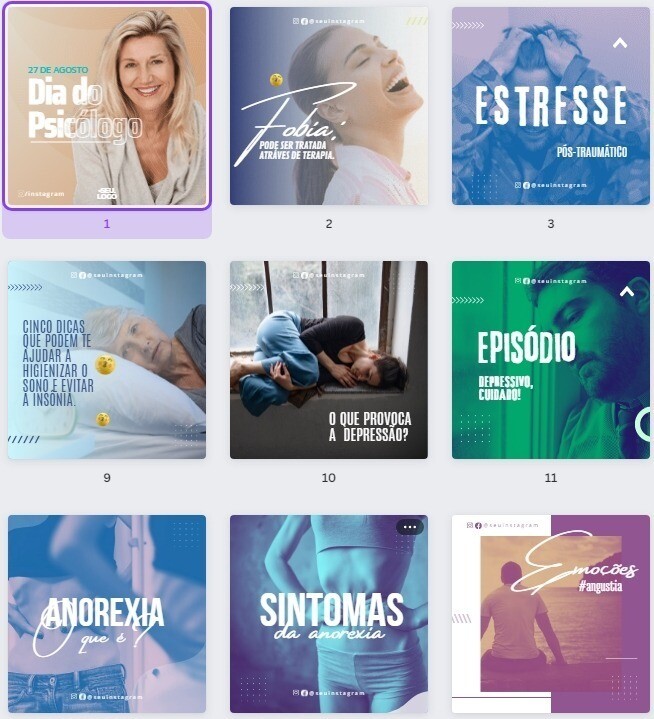
Task: Open the Estresse pós-traumático page
Action: (x=550, y=106)
